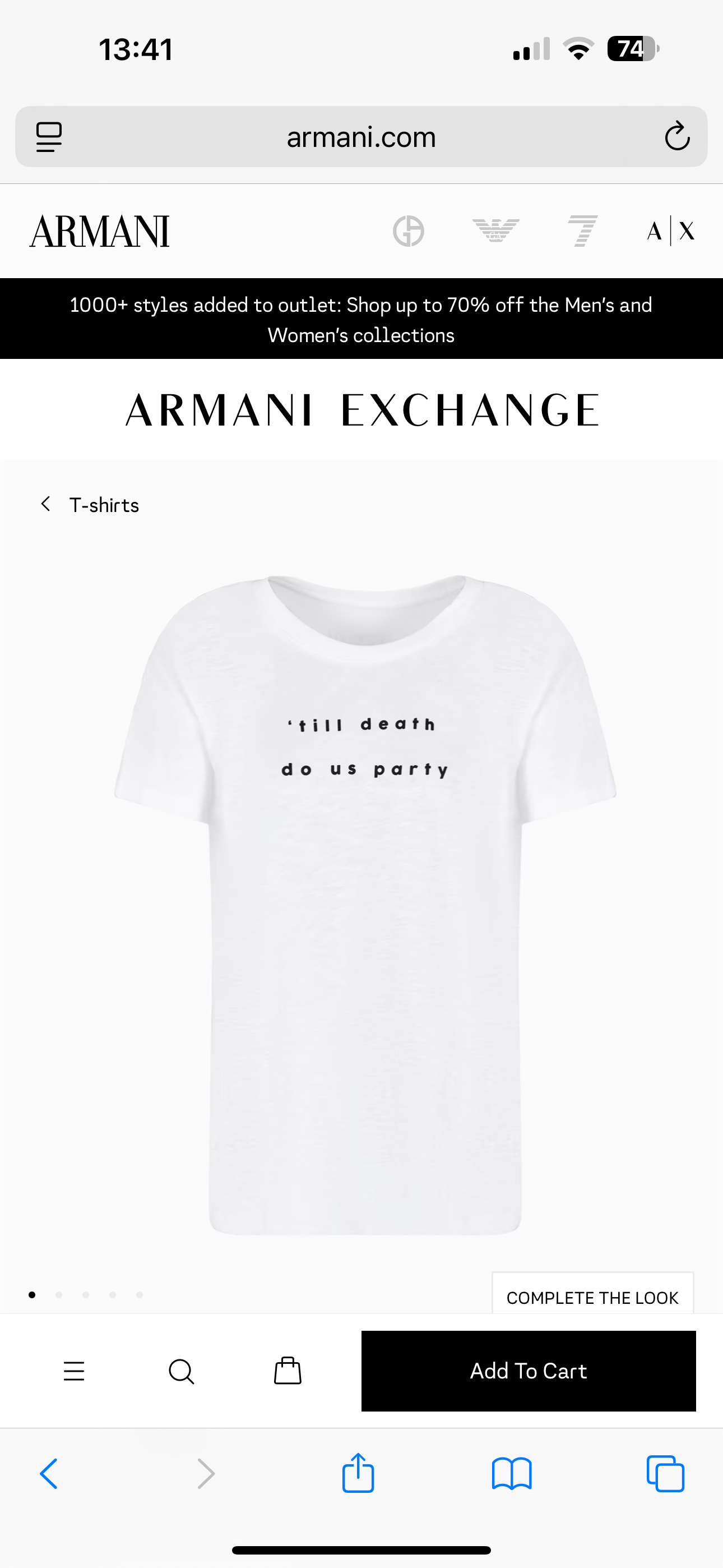
Task: Open the hamburger menu
Action: 73,1371
